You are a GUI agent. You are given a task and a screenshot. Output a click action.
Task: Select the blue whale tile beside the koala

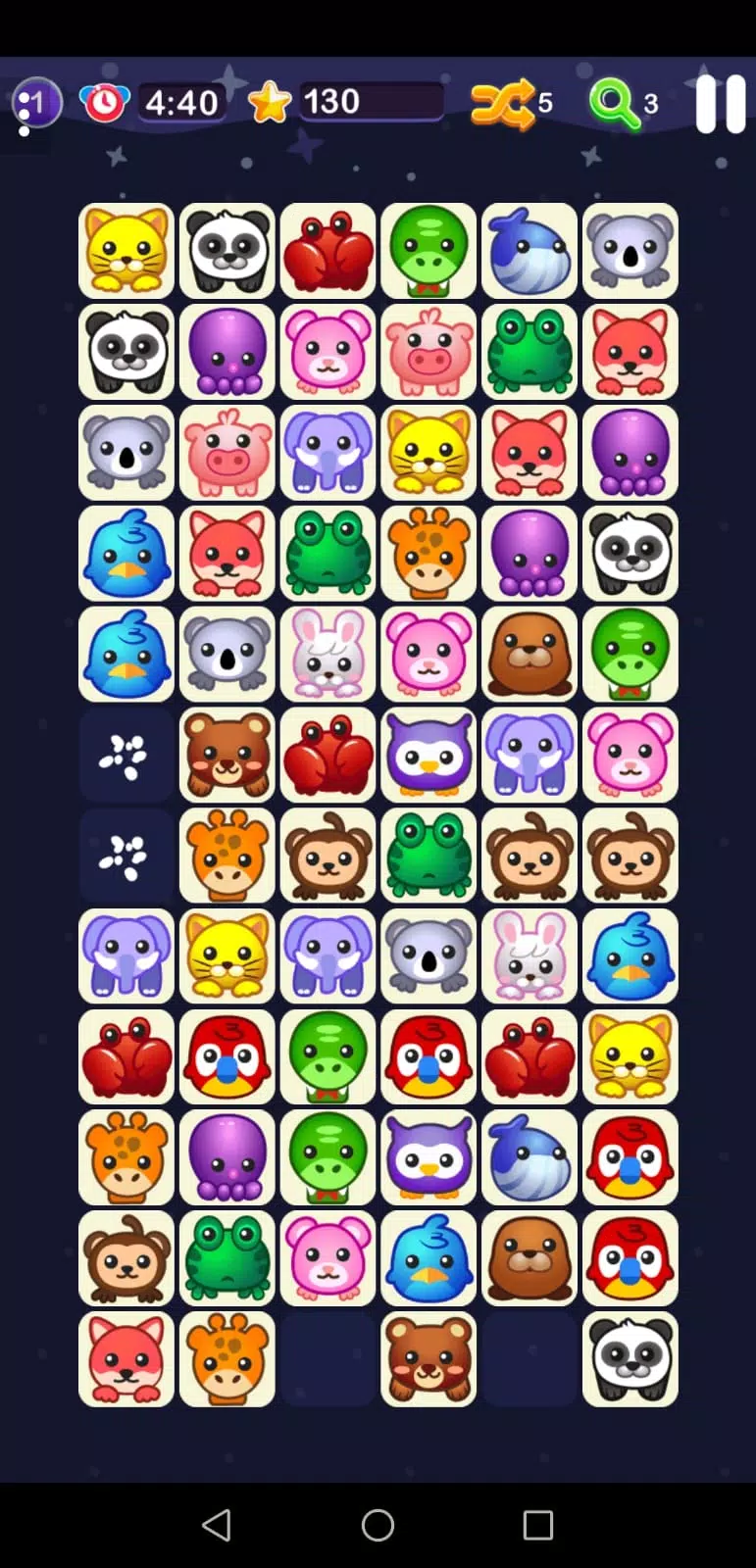click(529, 251)
